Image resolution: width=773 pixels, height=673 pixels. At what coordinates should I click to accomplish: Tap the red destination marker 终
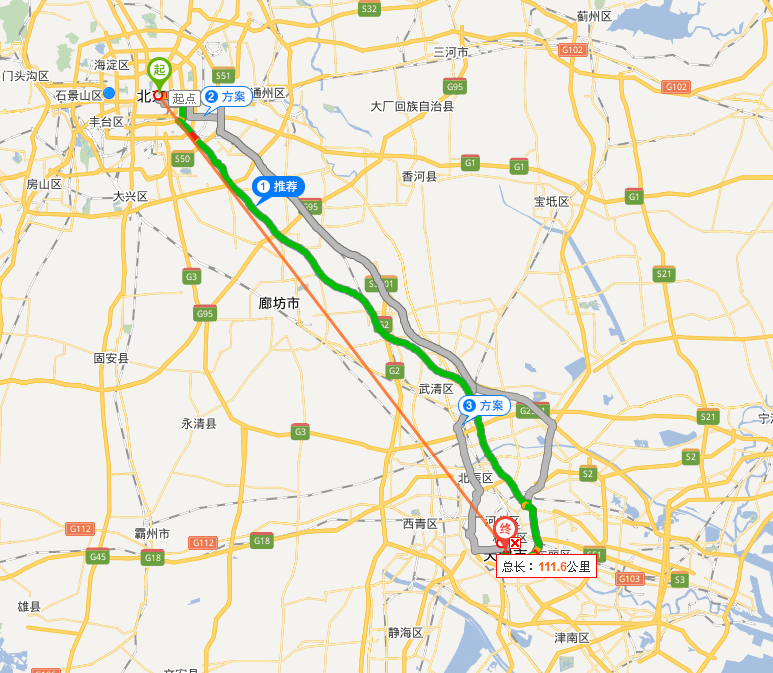[x=506, y=529]
